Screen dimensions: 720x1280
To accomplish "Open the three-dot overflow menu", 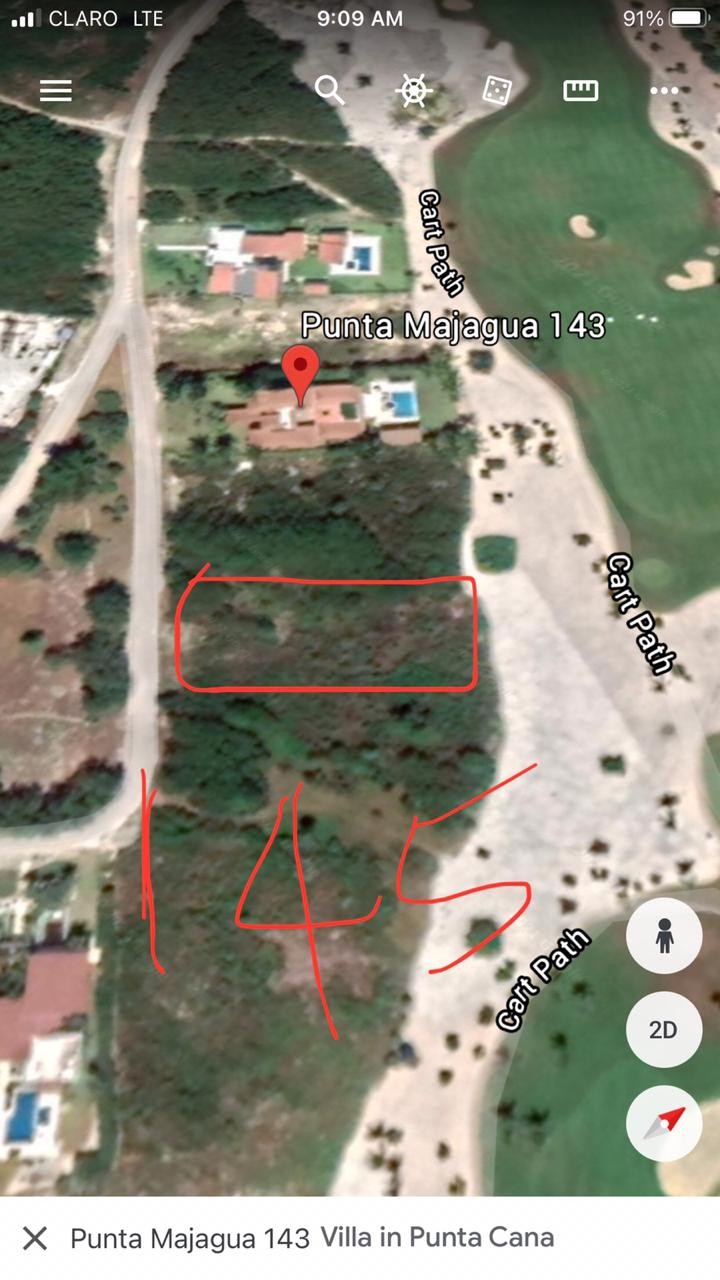I will (664, 90).
